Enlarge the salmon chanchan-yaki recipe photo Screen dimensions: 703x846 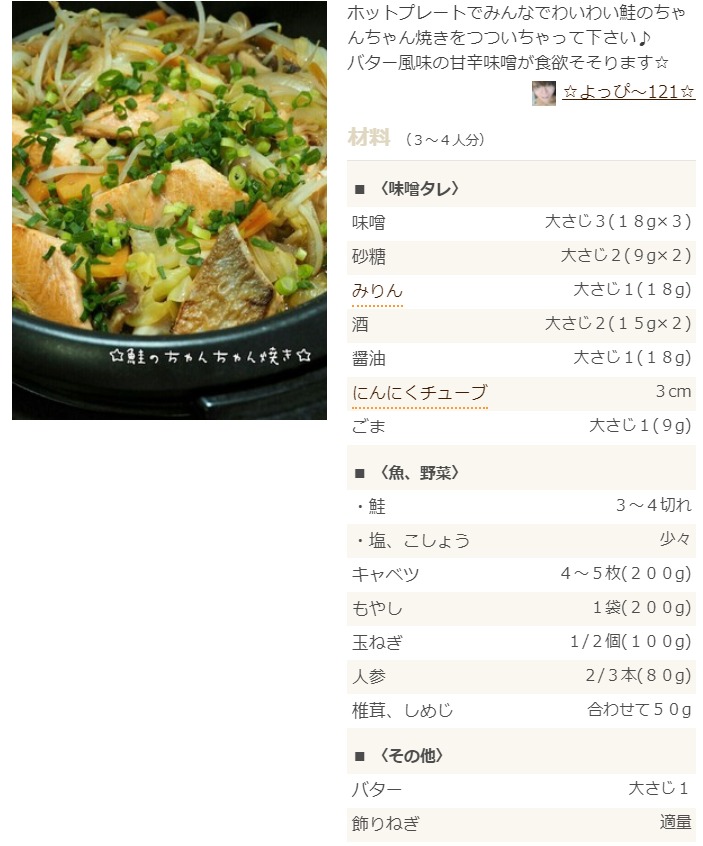pyautogui.click(x=169, y=210)
